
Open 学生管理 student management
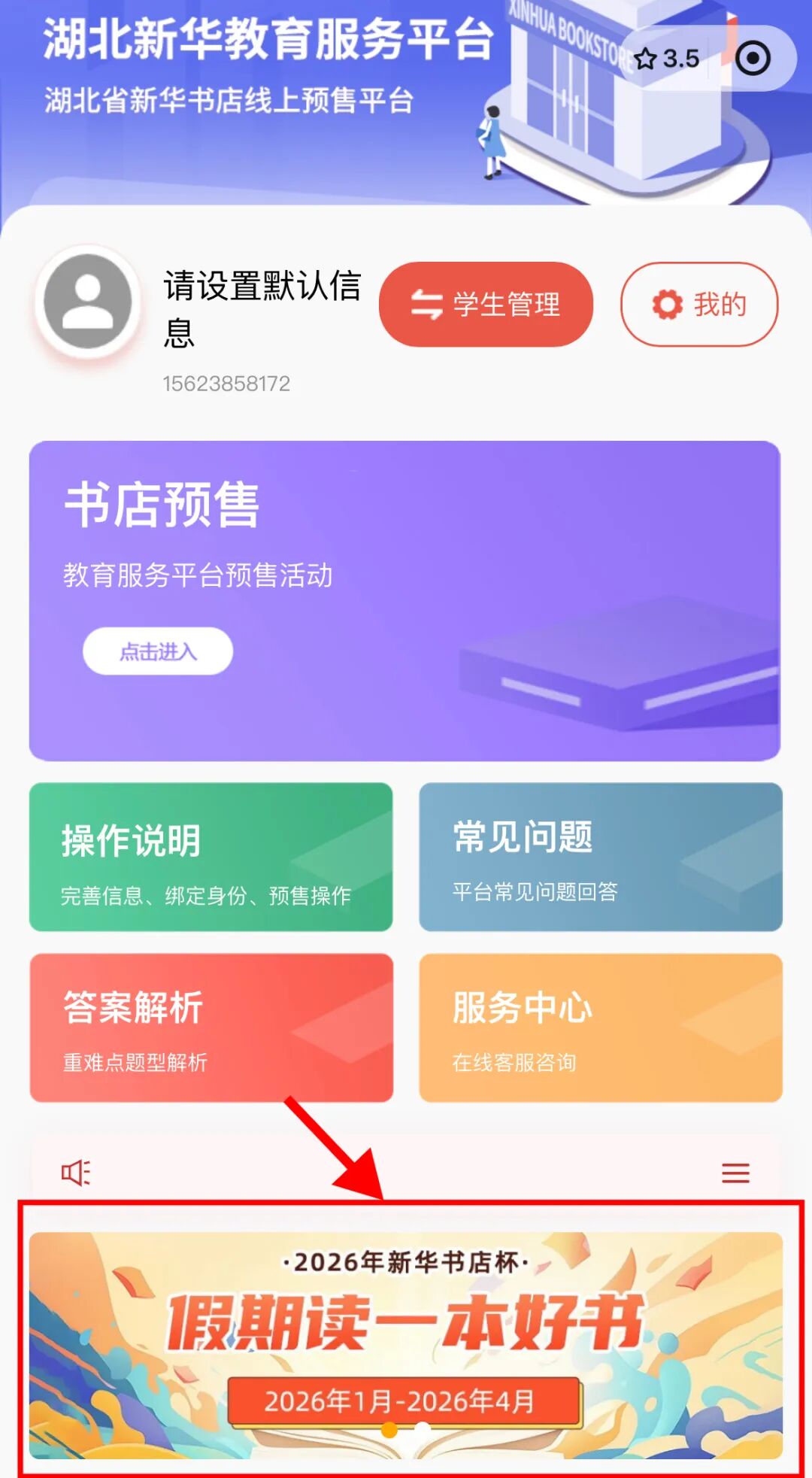486,305
